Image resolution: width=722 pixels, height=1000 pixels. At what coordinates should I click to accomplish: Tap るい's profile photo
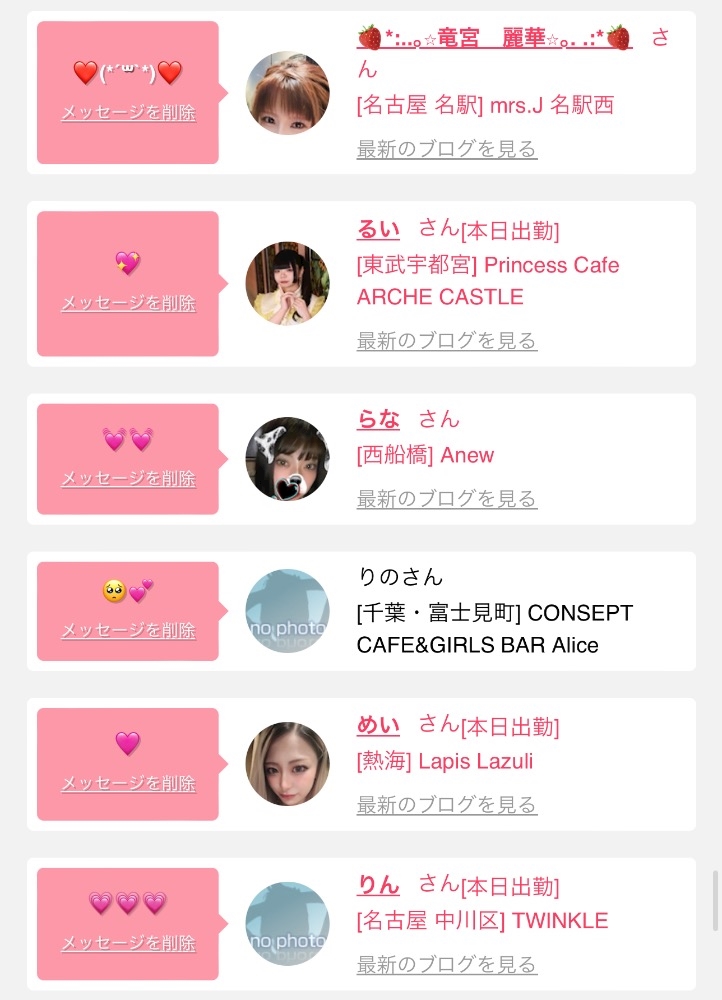click(288, 283)
